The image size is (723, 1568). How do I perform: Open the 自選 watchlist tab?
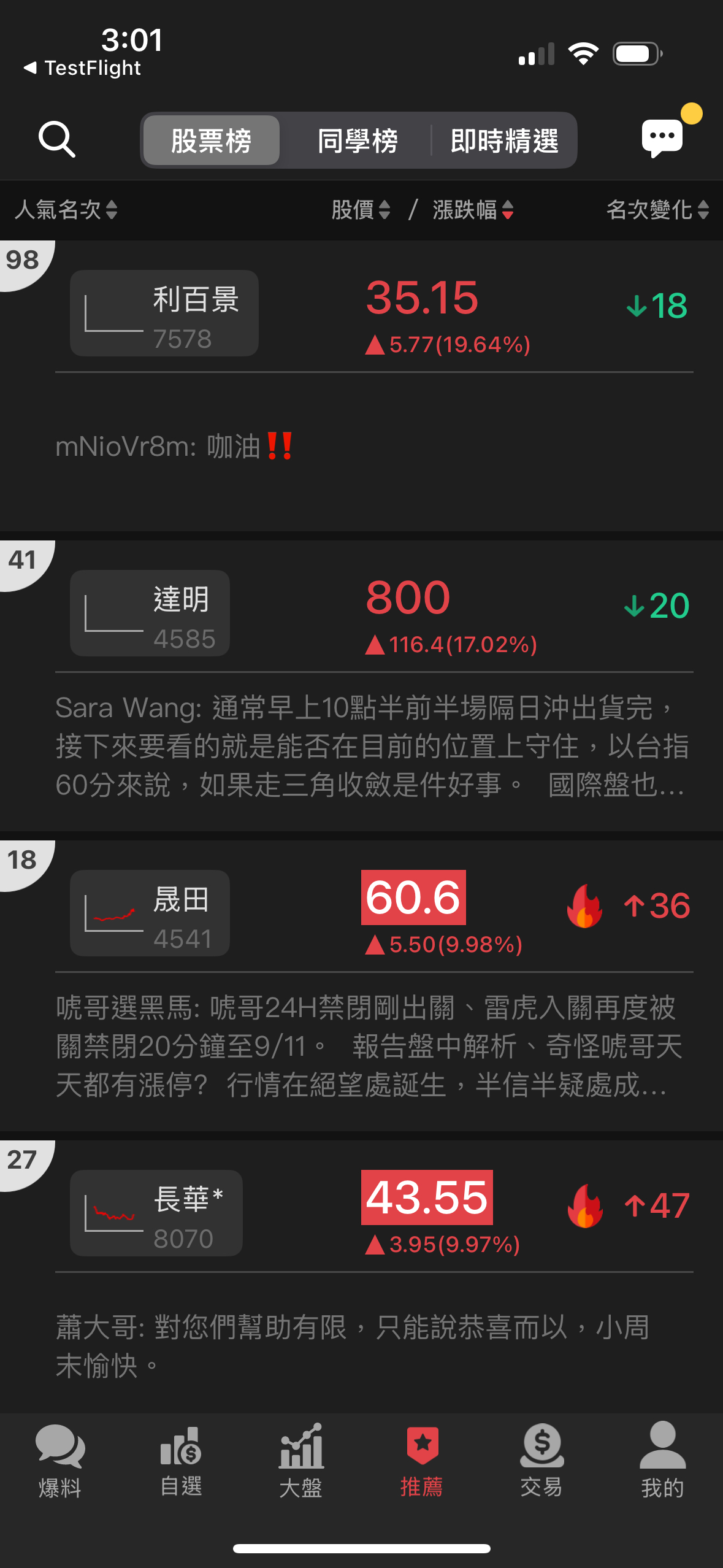tap(181, 1461)
